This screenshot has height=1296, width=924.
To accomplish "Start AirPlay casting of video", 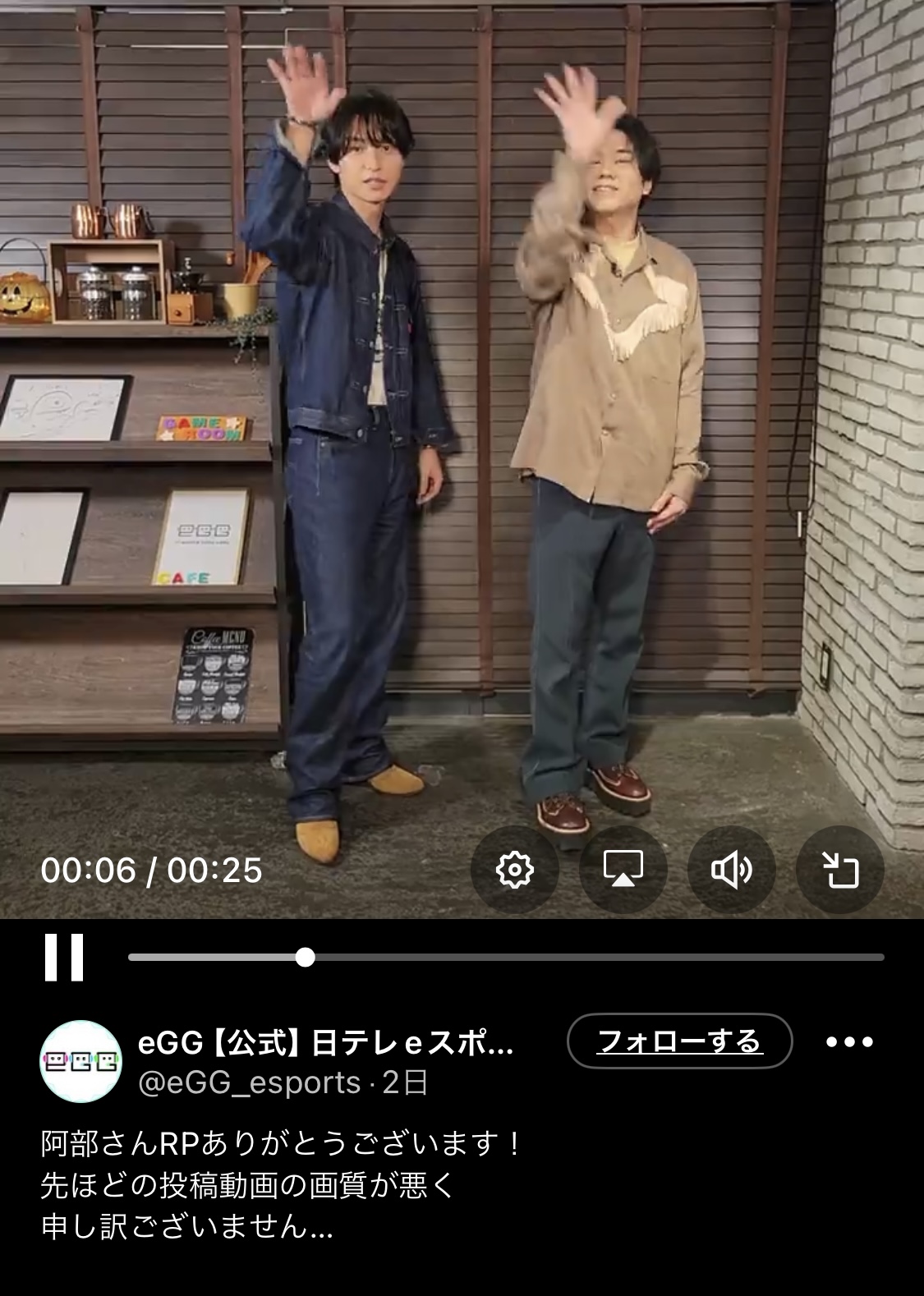I will [623, 869].
